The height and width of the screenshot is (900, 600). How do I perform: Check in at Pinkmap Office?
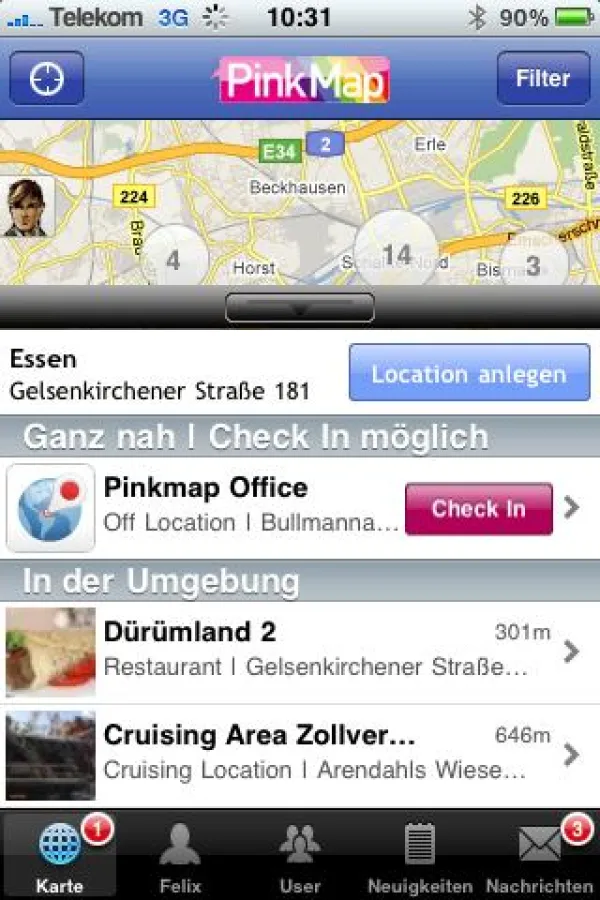tap(478, 508)
